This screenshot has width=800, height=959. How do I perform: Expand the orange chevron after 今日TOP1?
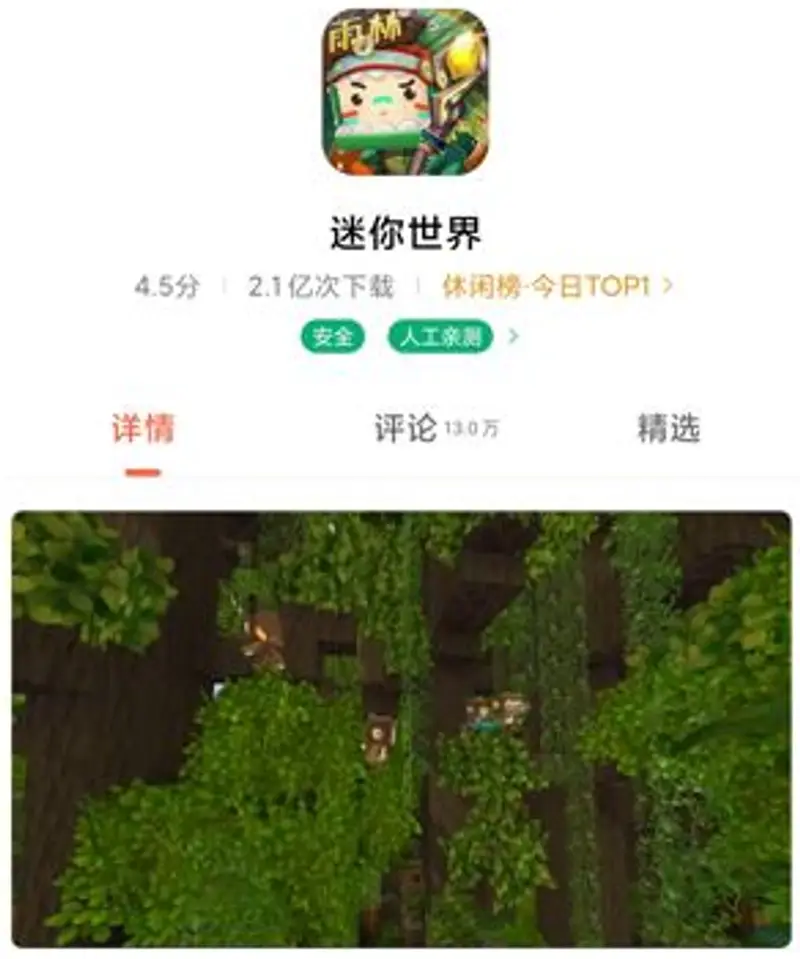[x=668, y=285]
